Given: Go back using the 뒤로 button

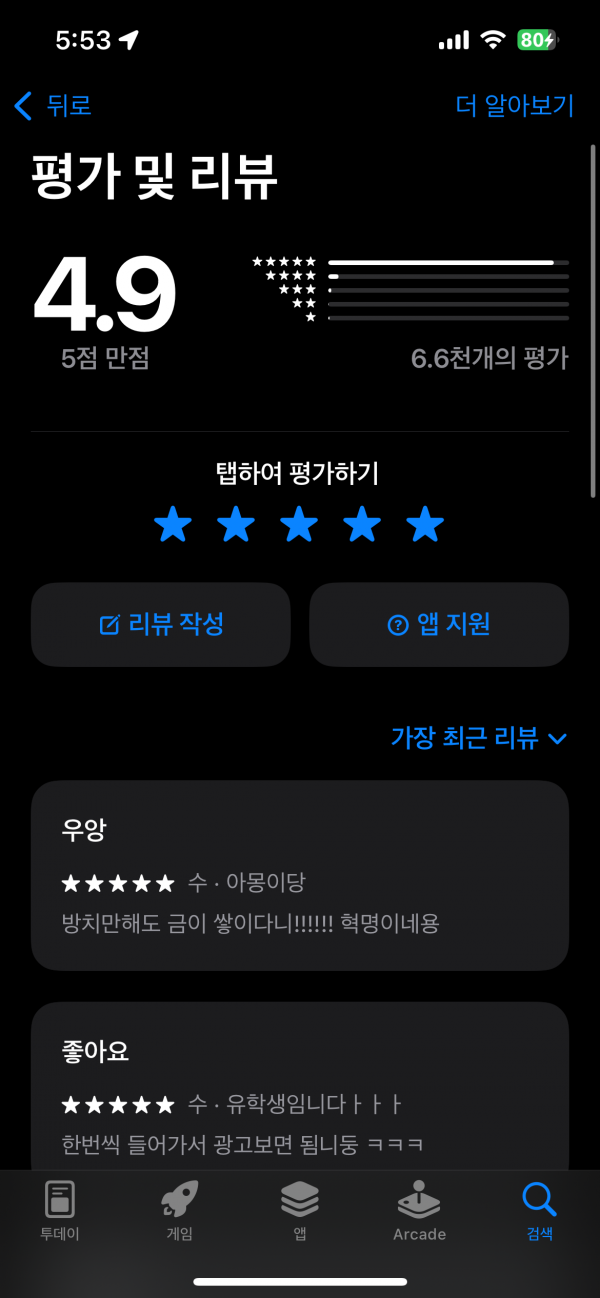Looking at the screenshot, I should (53, 105).
